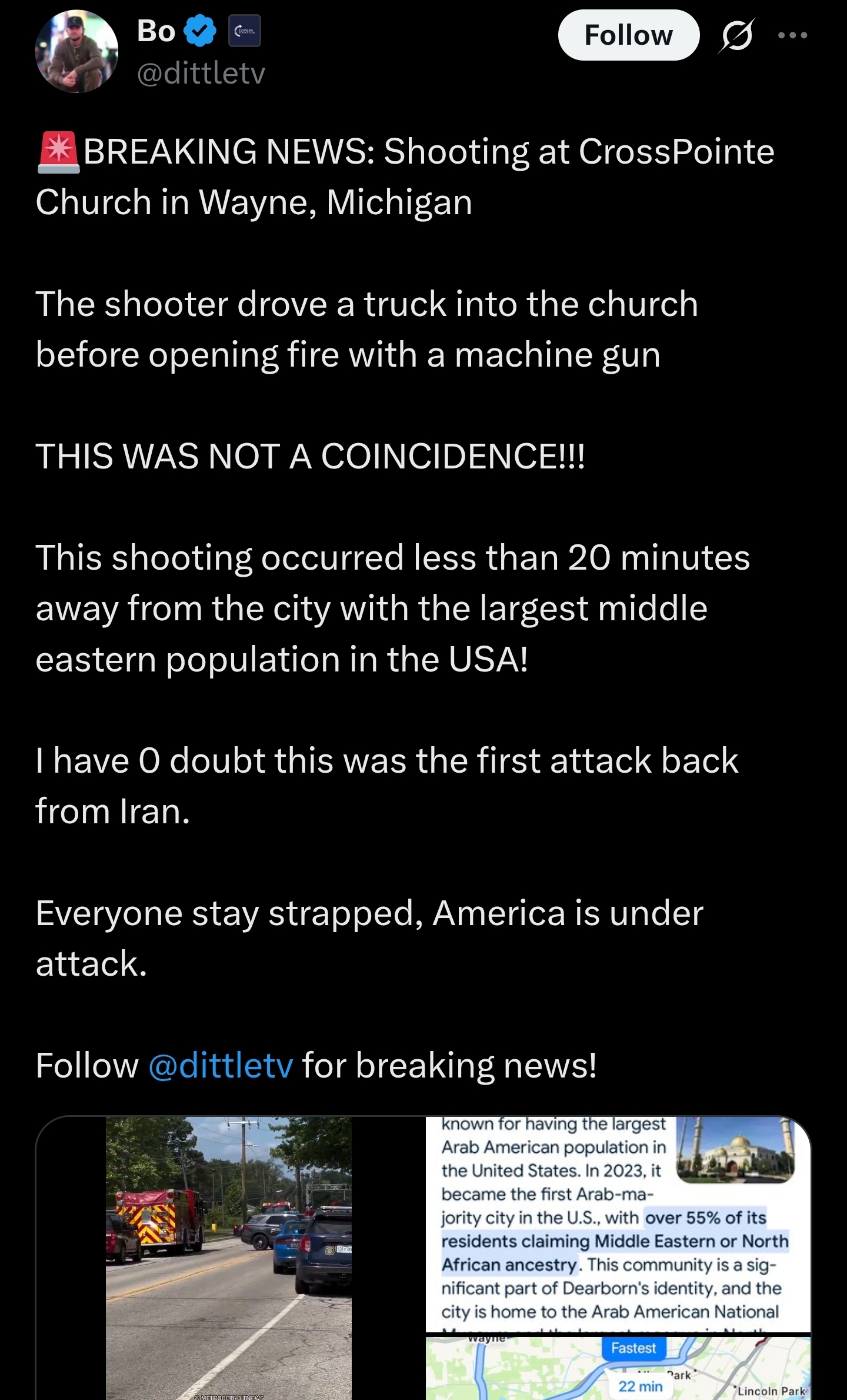Open Bo's profile picture

point(76,52)
